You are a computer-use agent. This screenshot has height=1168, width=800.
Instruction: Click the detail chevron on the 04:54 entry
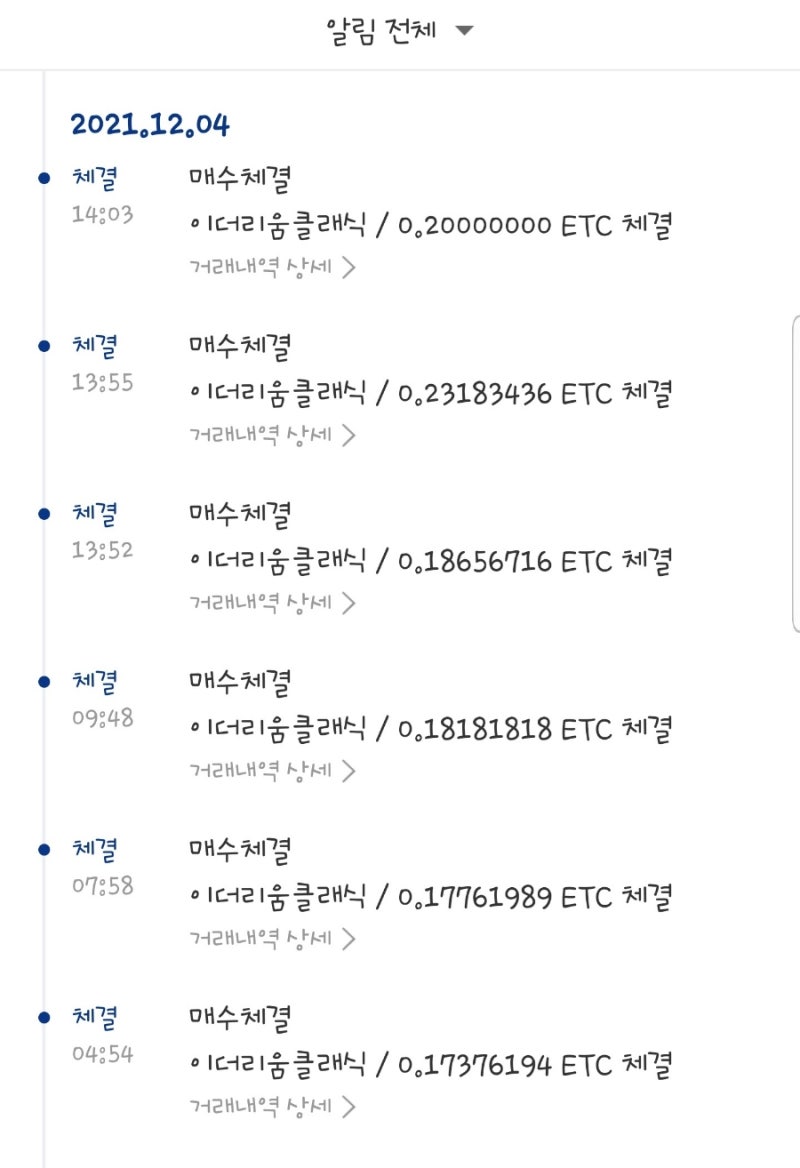tap(349, 1107)
